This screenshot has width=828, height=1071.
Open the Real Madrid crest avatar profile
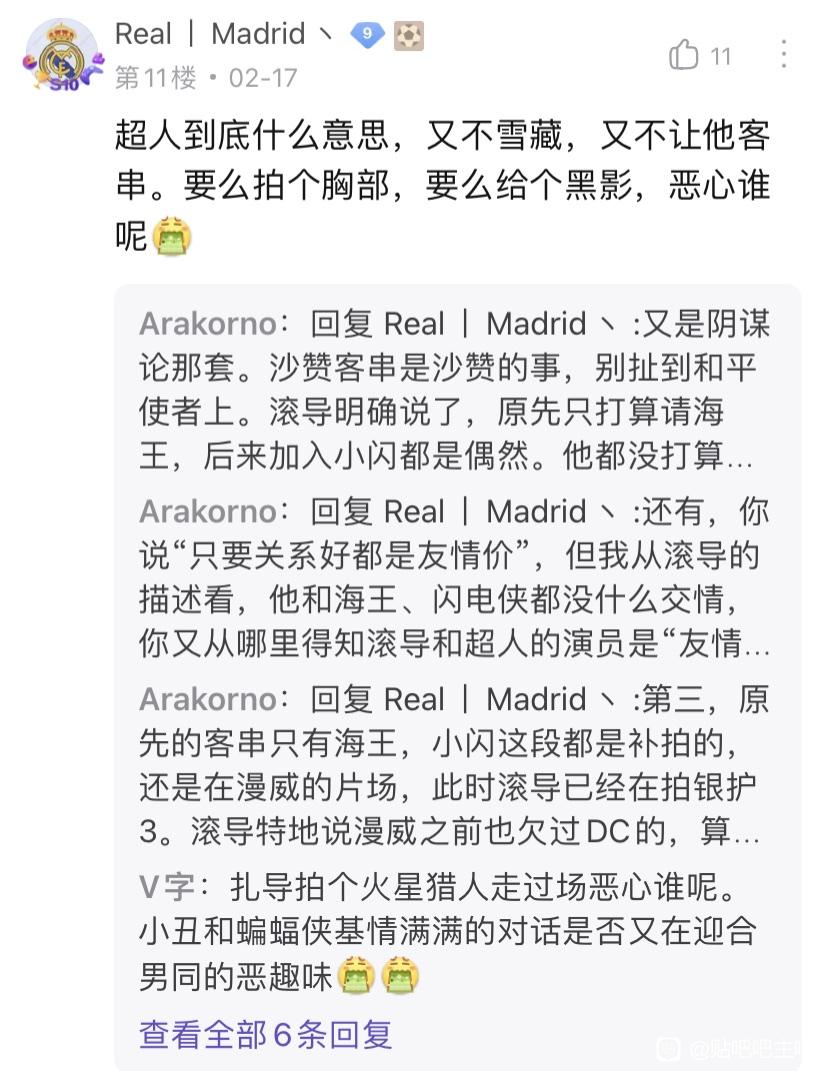[x=60, y=55]
